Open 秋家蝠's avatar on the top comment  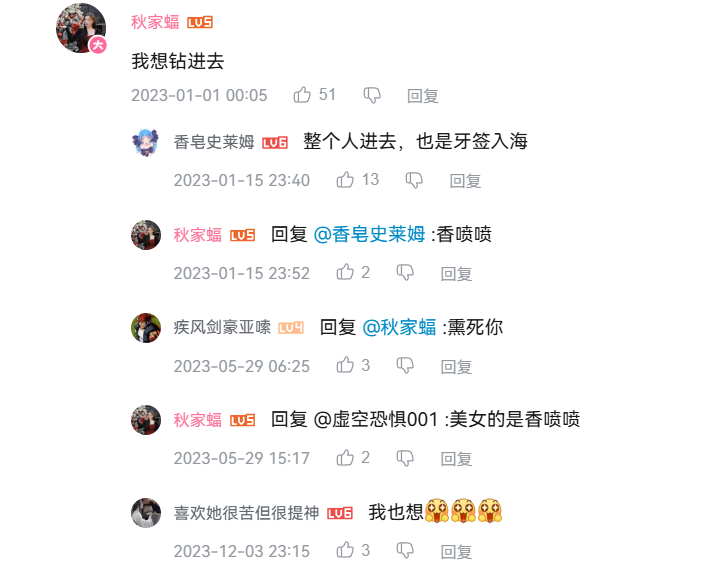pos(80,28)
